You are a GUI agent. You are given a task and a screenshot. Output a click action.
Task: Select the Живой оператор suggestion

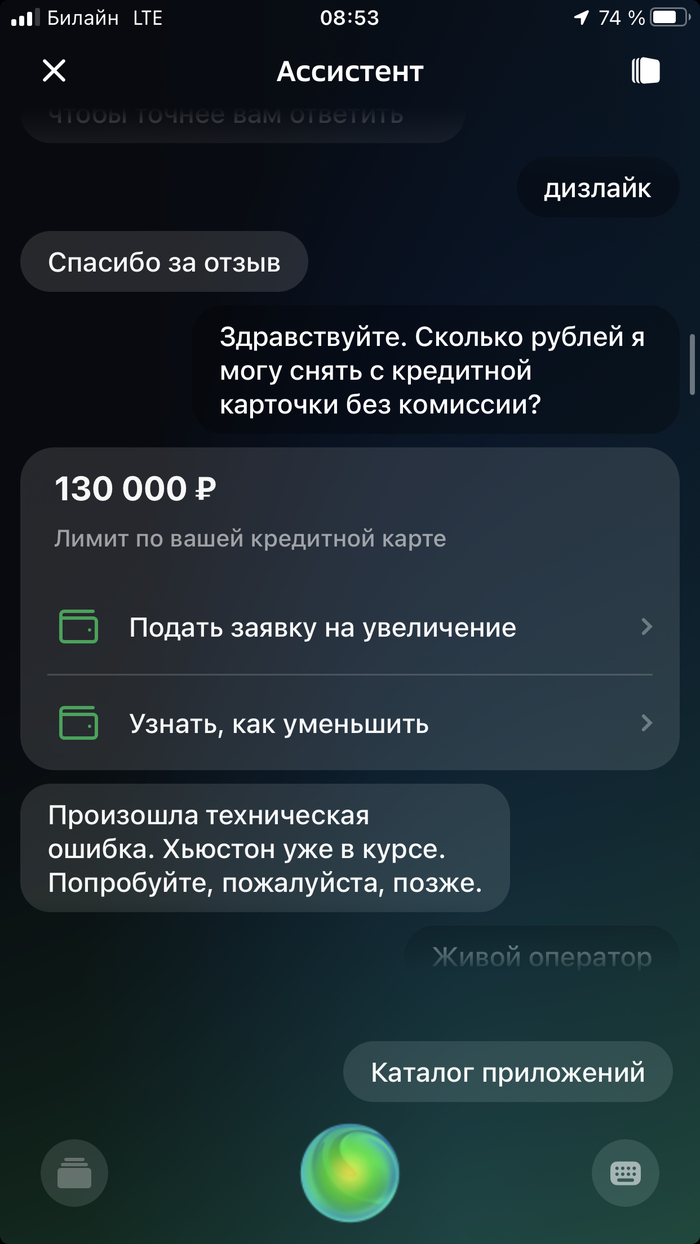pyautogui.click(x=542, y=957)
